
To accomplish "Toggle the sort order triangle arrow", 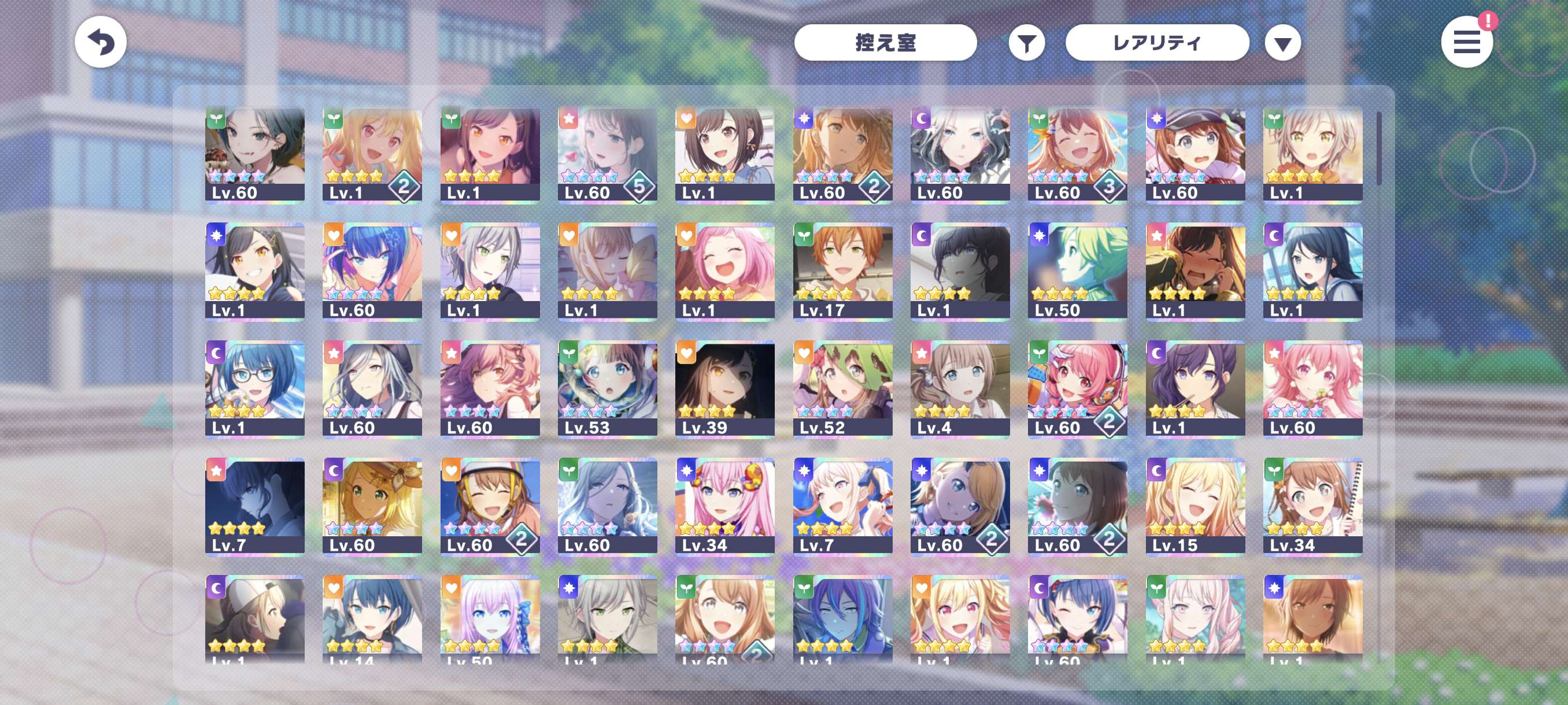I will [1282, 43].
